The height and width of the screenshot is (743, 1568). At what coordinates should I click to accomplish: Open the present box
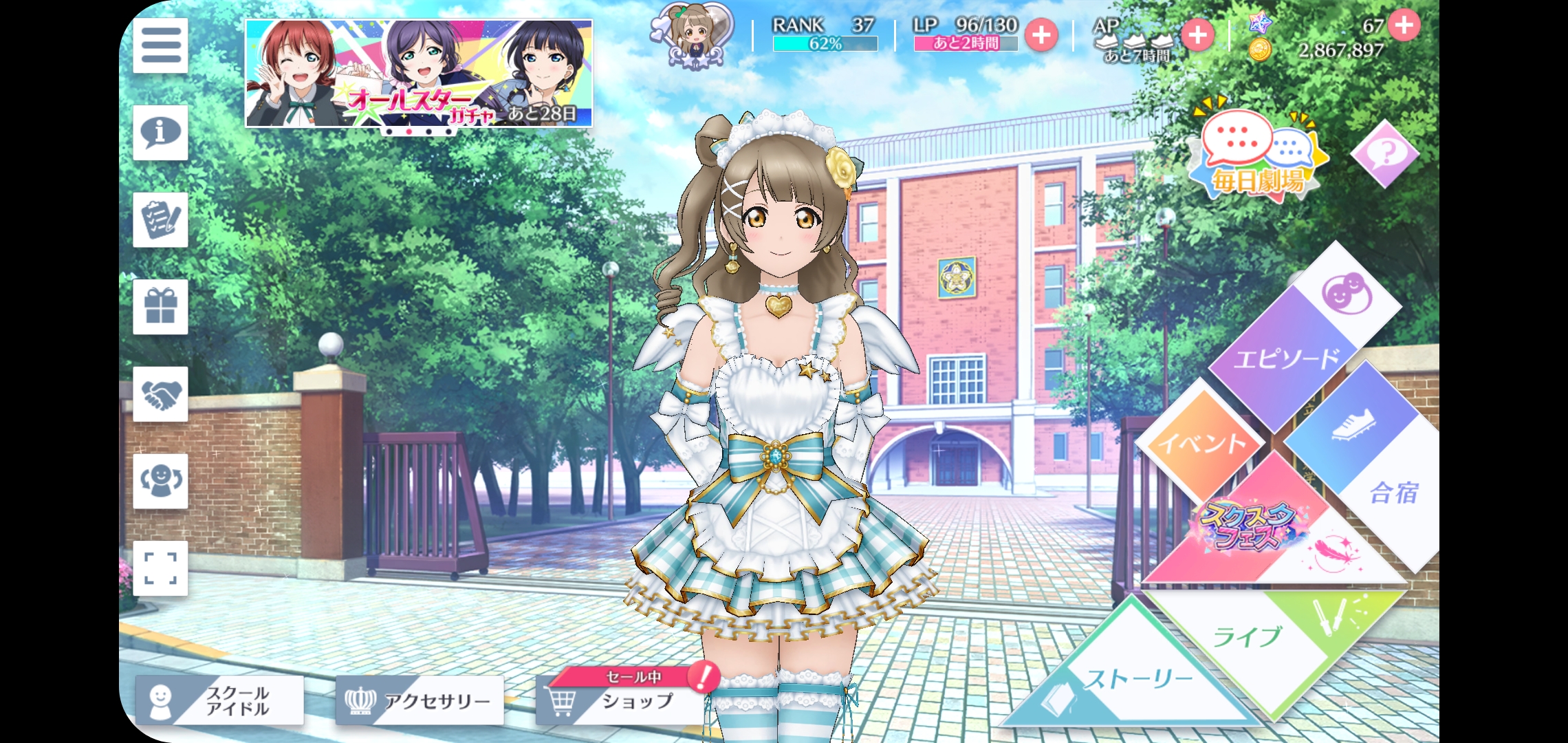[160, 307]
